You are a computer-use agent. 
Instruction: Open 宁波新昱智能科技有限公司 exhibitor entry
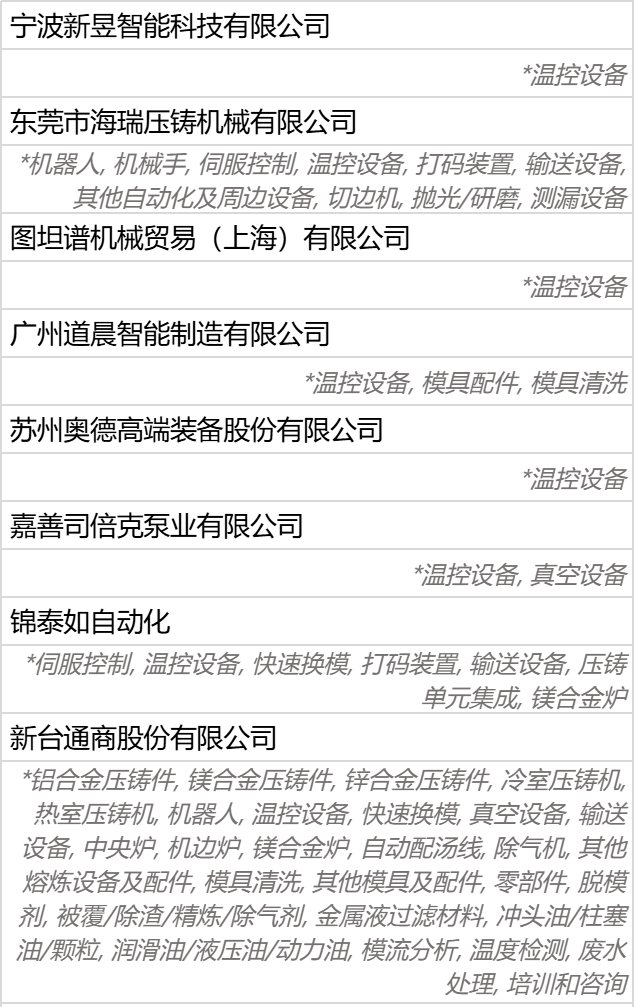170,27
